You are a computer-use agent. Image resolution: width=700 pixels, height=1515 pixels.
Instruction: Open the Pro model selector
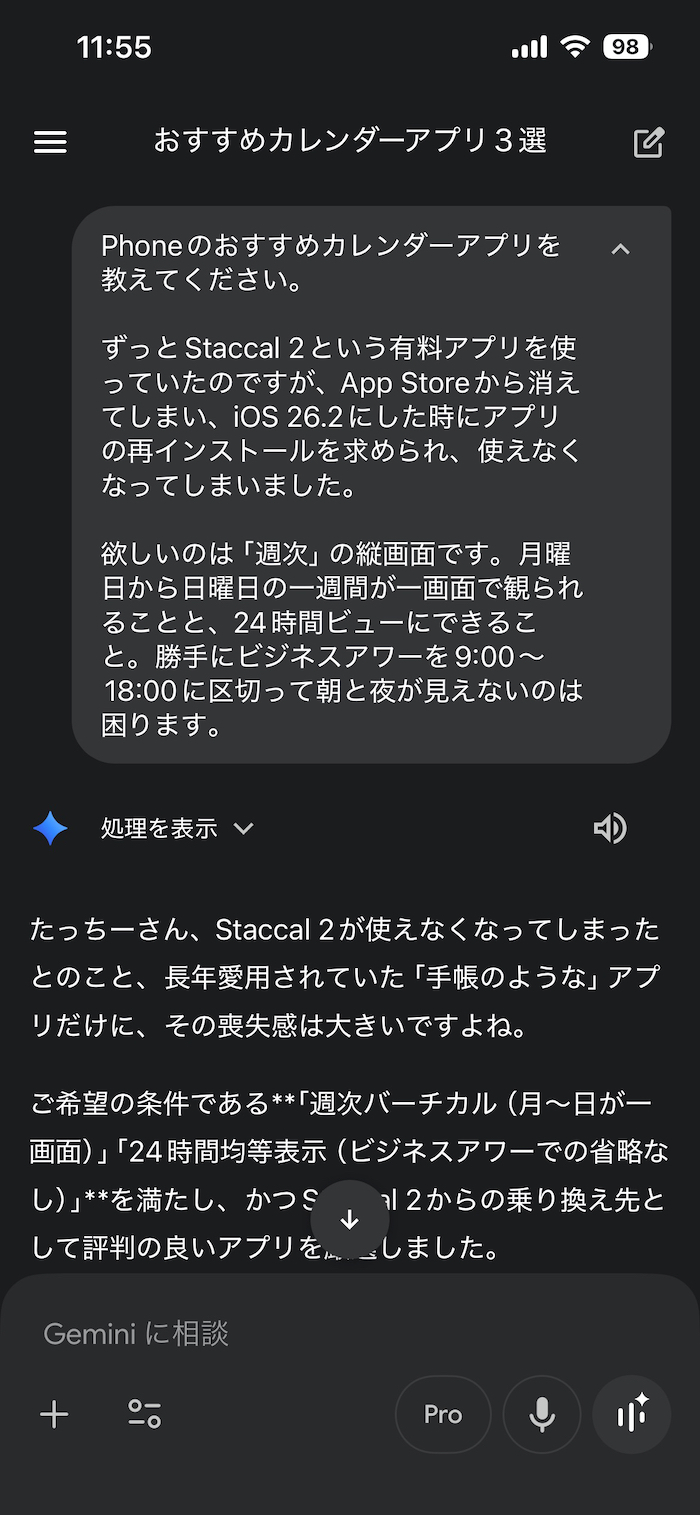click(443, 1414)
